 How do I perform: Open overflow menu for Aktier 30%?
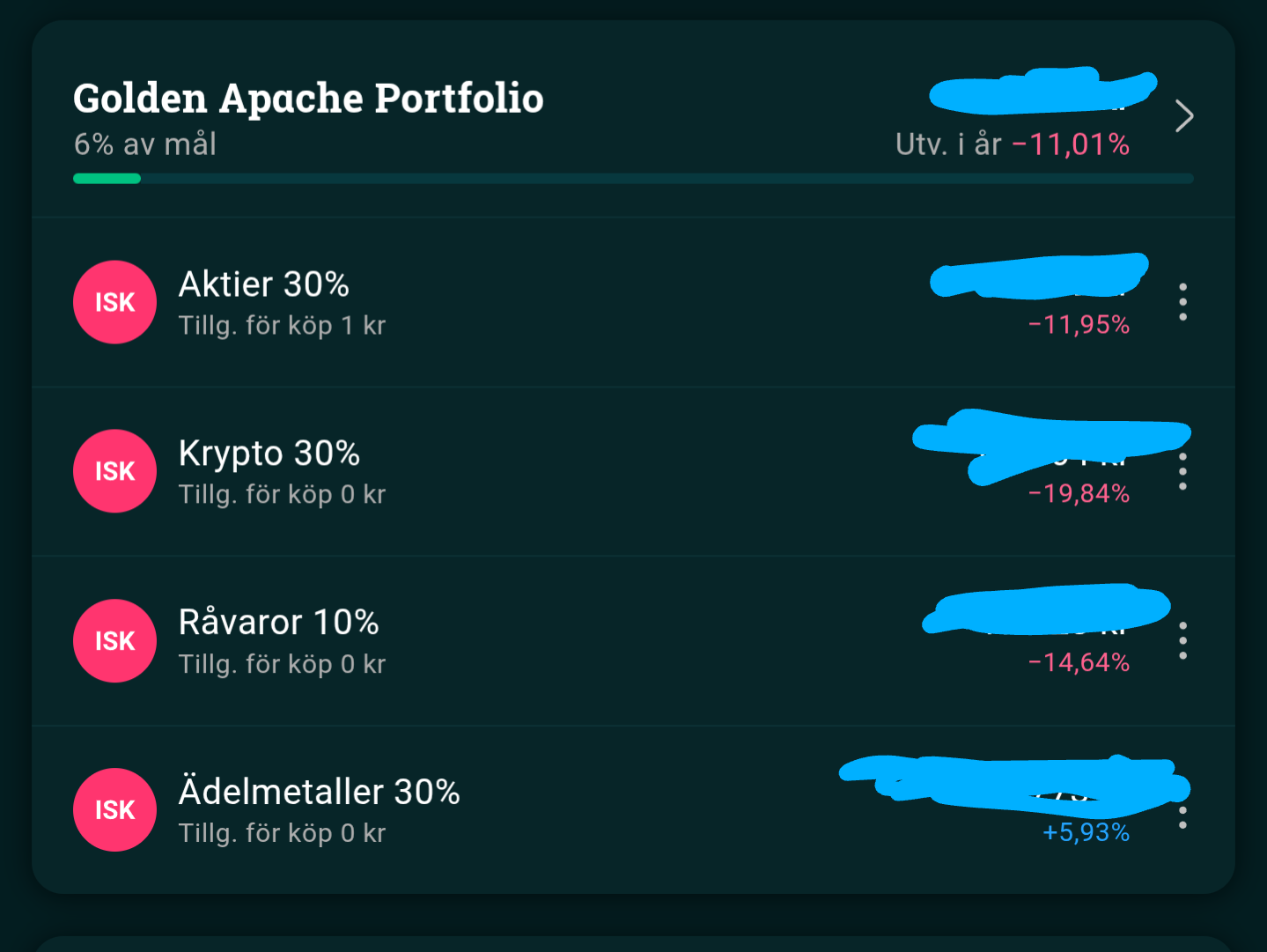(x=1182, y=302)
